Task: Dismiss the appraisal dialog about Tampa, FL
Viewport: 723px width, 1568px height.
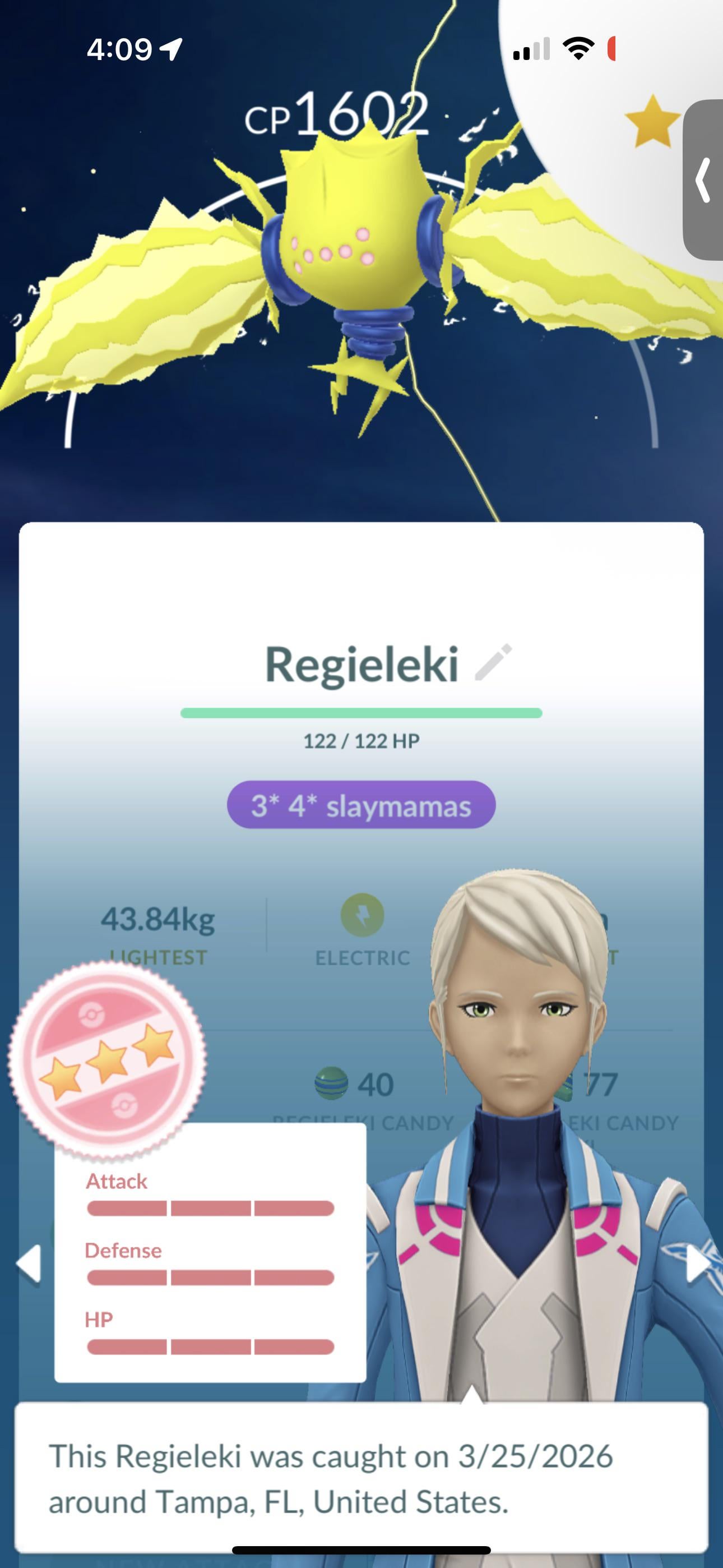Action: (361, 1479)
